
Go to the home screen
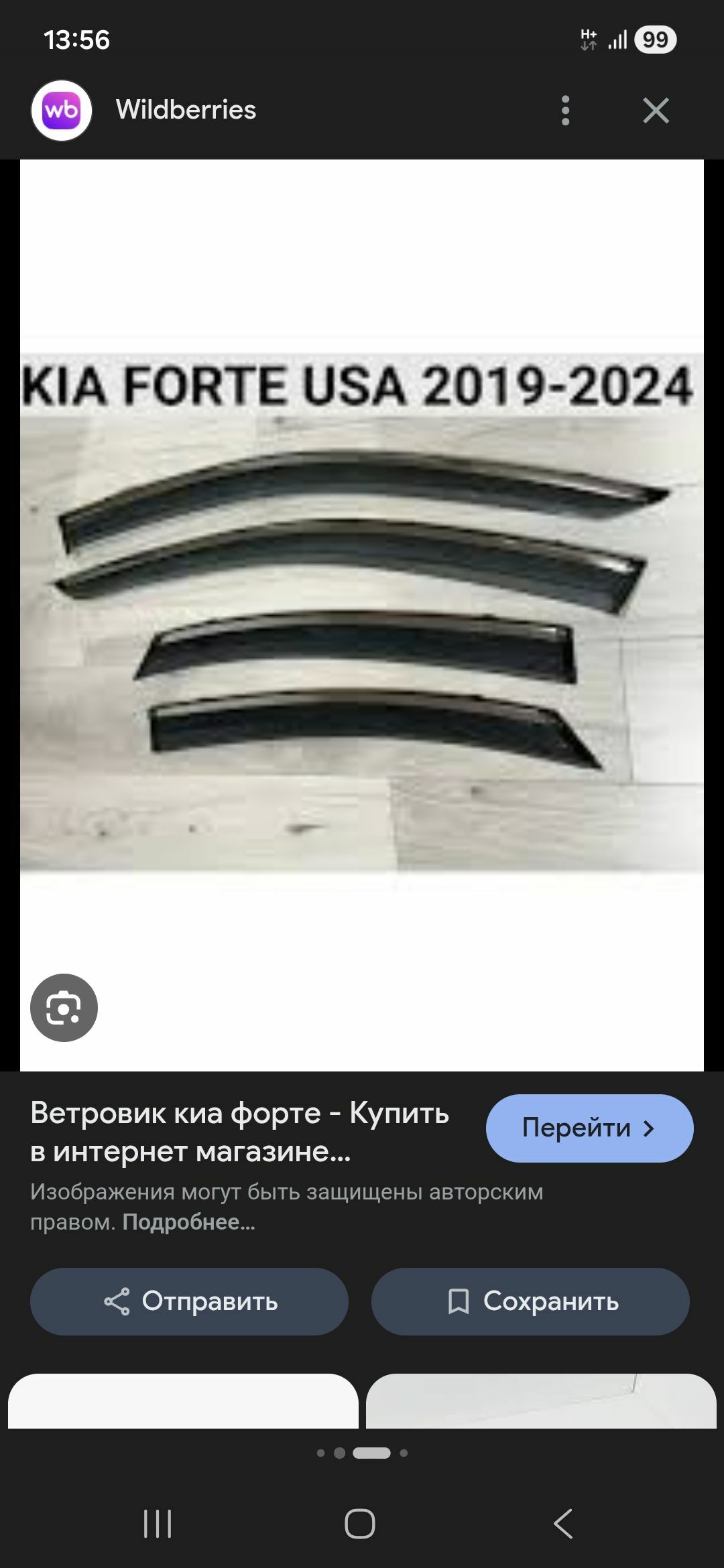360,1524
